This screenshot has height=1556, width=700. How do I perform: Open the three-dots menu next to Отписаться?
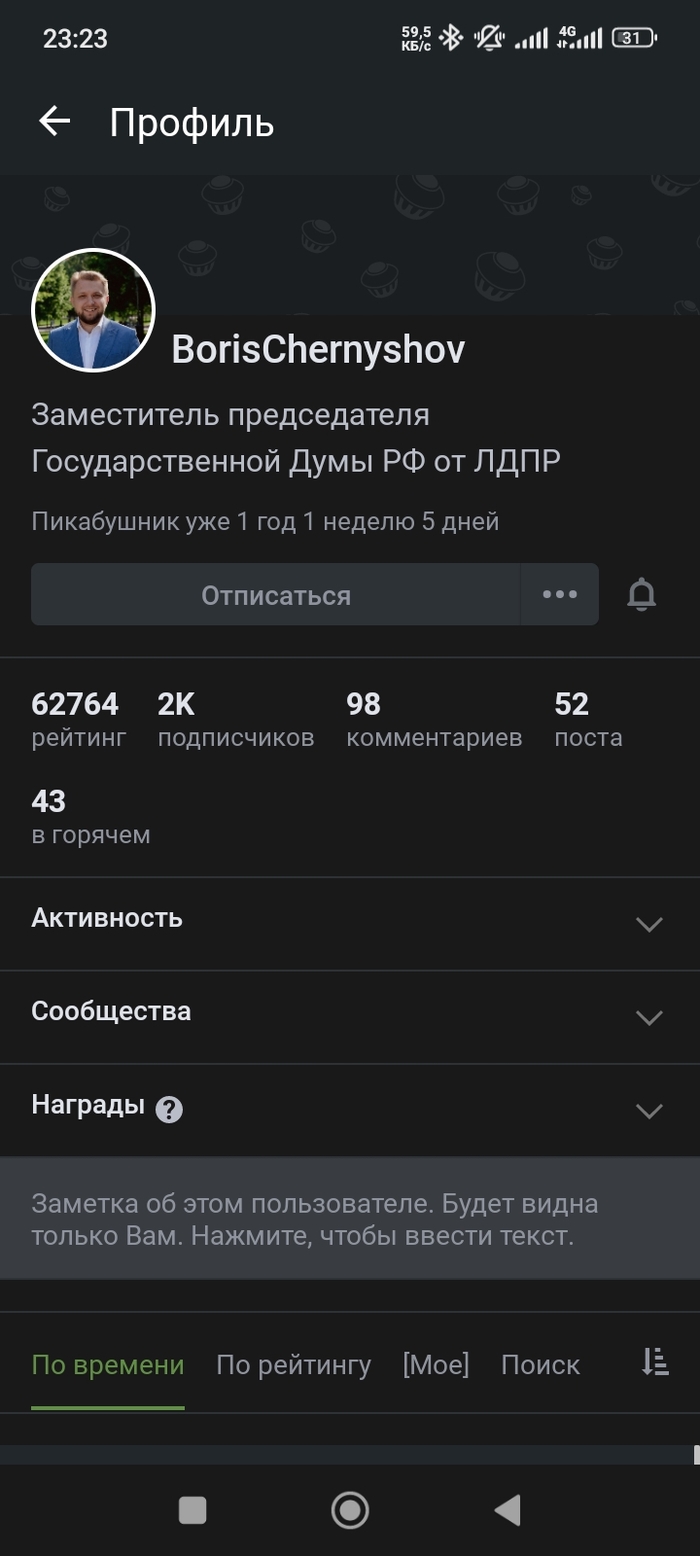pyautogui.click(x=560, y=595)
